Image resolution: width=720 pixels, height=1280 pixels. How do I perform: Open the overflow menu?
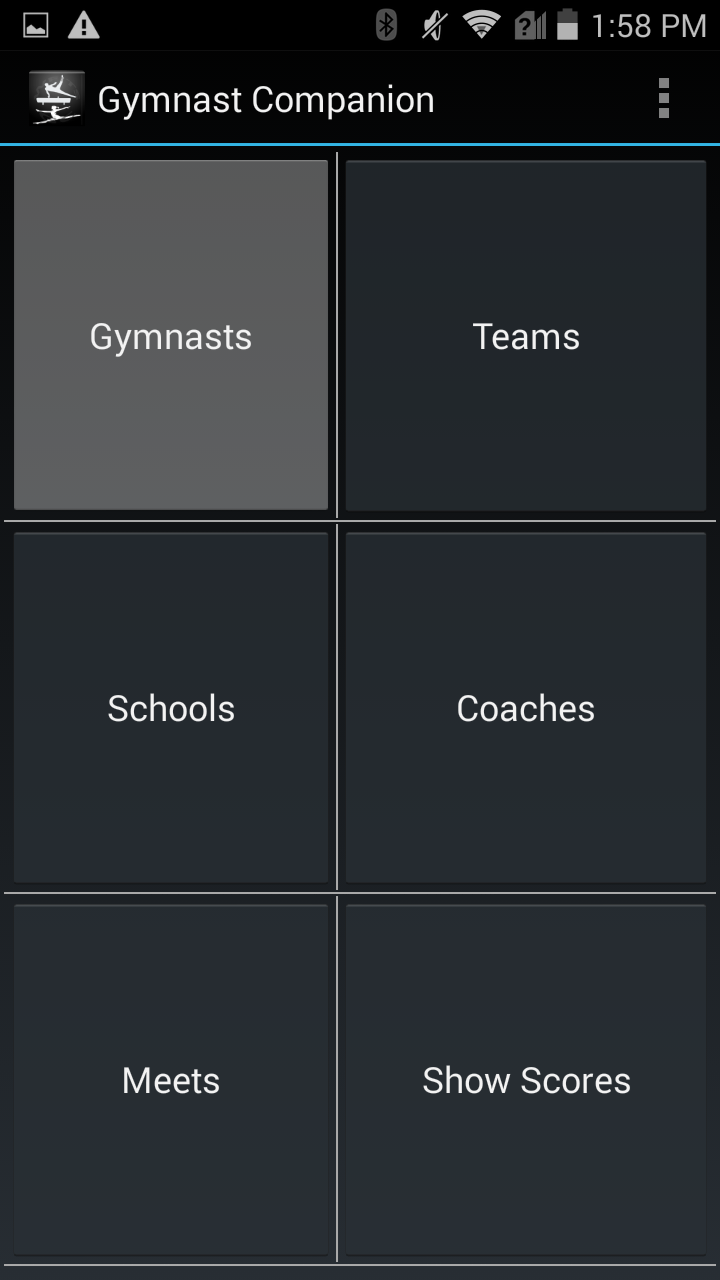pos(663,99)
